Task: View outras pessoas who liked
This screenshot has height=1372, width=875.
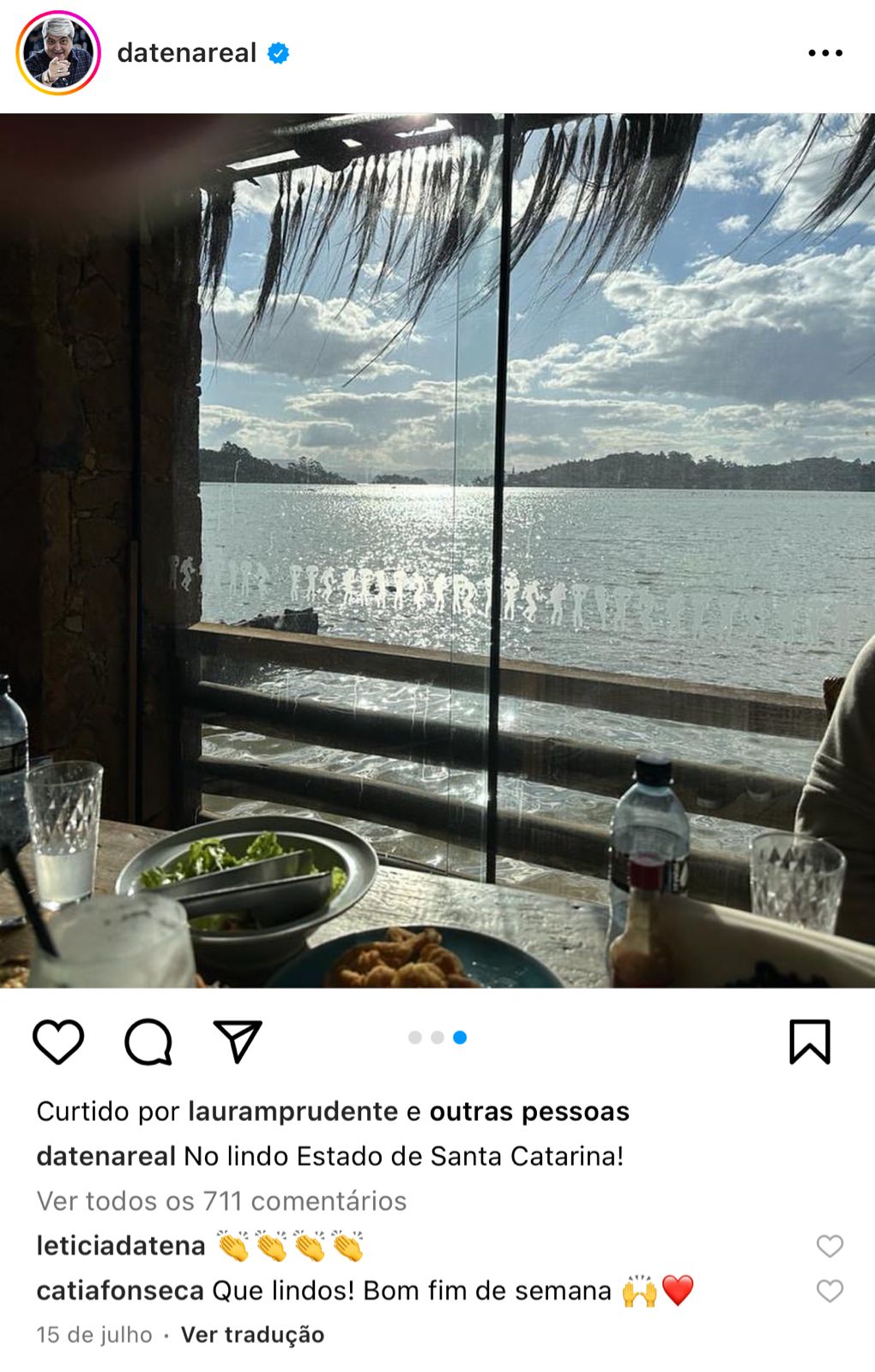Action: tap(529, 1111)
